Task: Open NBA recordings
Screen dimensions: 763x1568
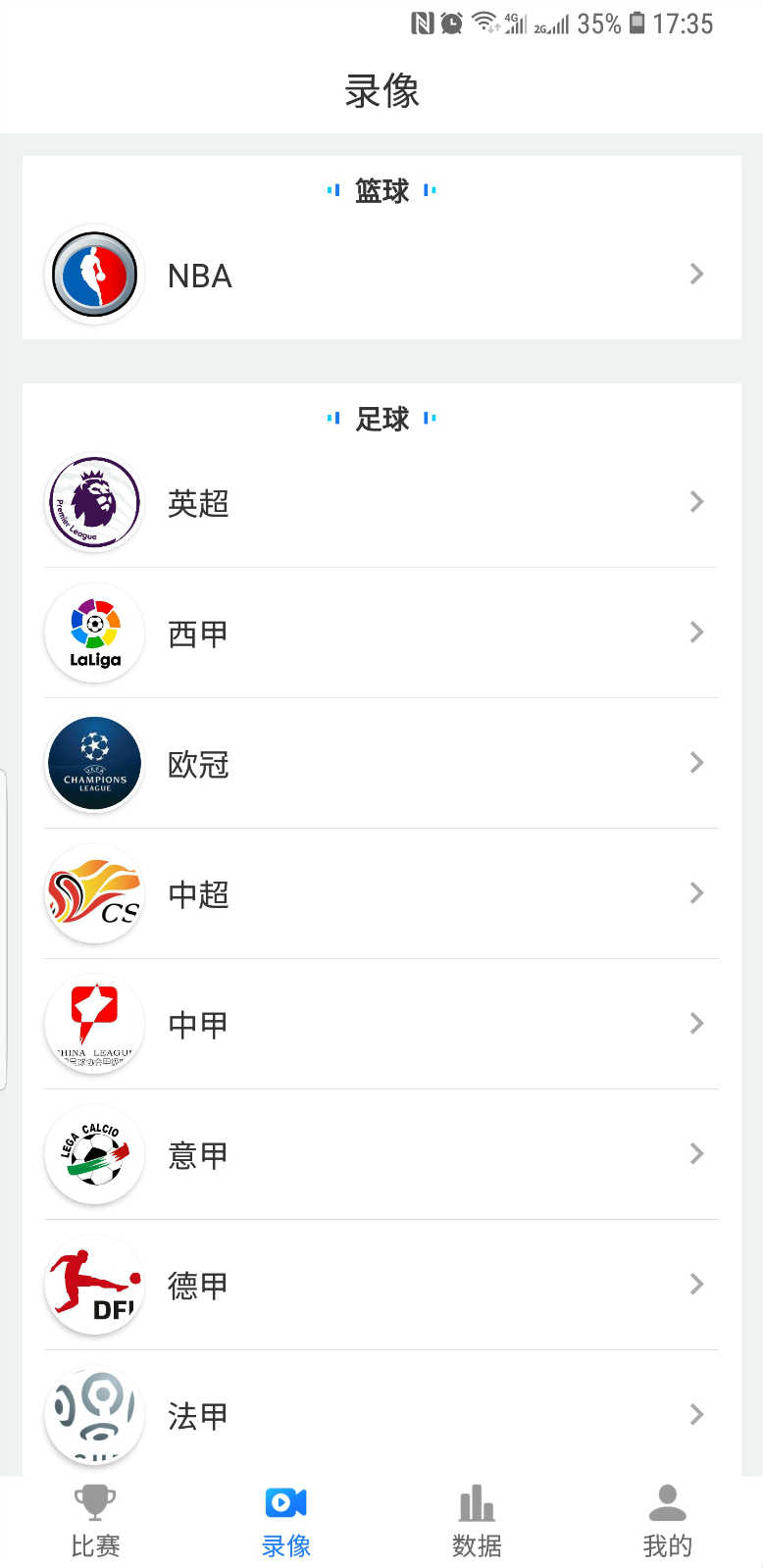Action: pyautogui.click(x=381, y=275)
